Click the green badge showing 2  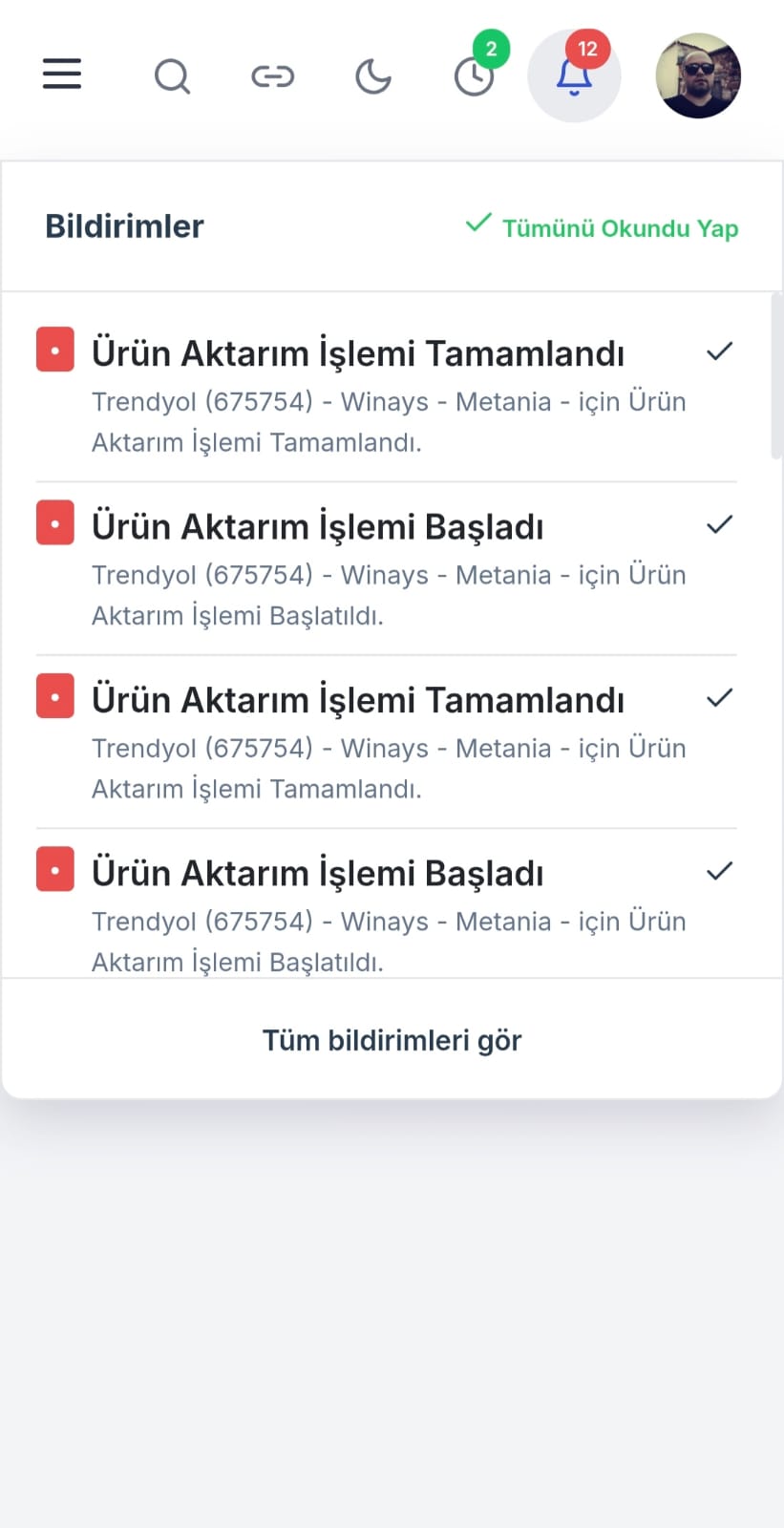click(x=491, y=50)
